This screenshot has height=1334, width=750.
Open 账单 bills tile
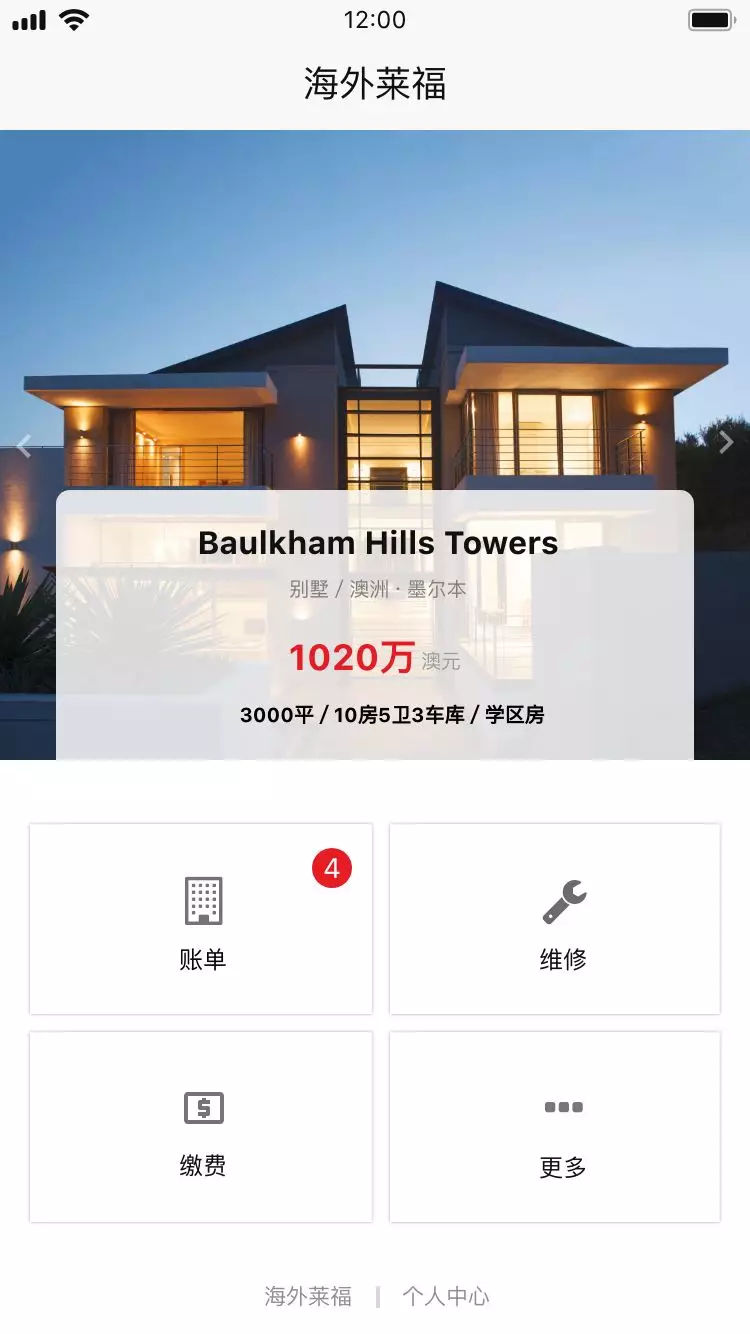[x=201, y=919]
